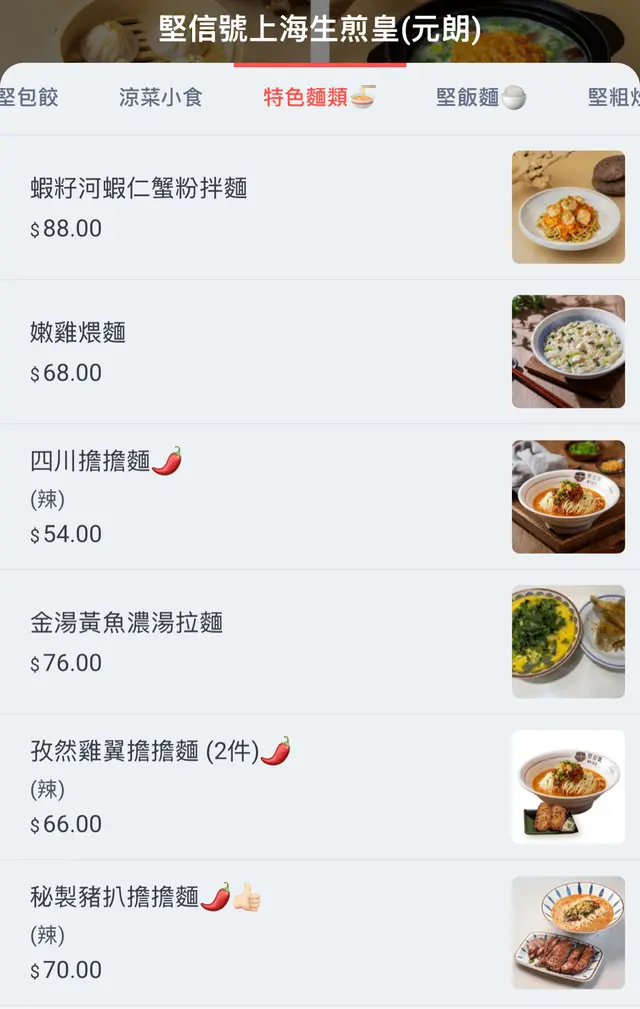Image resolution: width=640 pixels, height=1009 pixels.
Task: Select the 涼菜小食 category tab
Action: [160, 97]
